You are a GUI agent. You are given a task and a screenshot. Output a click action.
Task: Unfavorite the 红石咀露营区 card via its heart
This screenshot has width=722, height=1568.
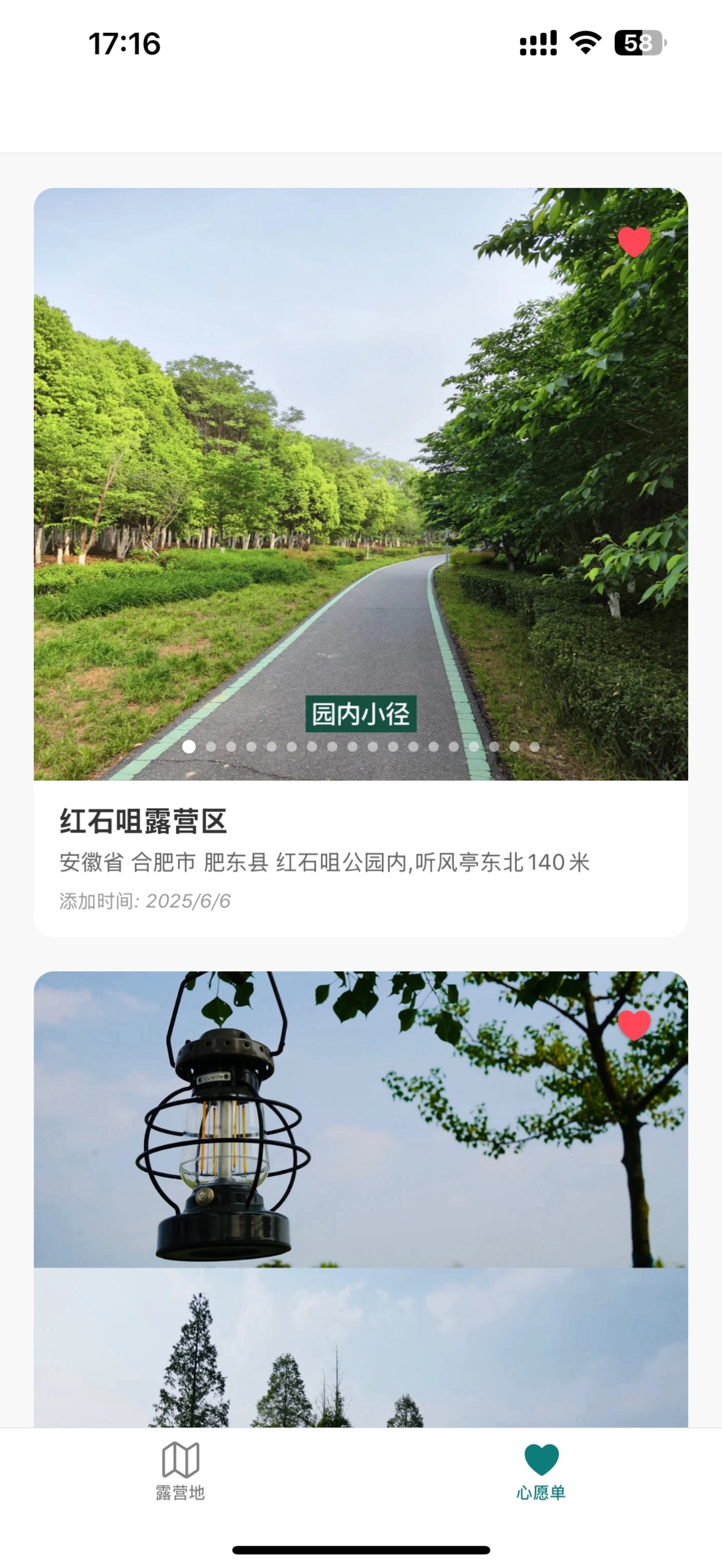tap(634, 242)
